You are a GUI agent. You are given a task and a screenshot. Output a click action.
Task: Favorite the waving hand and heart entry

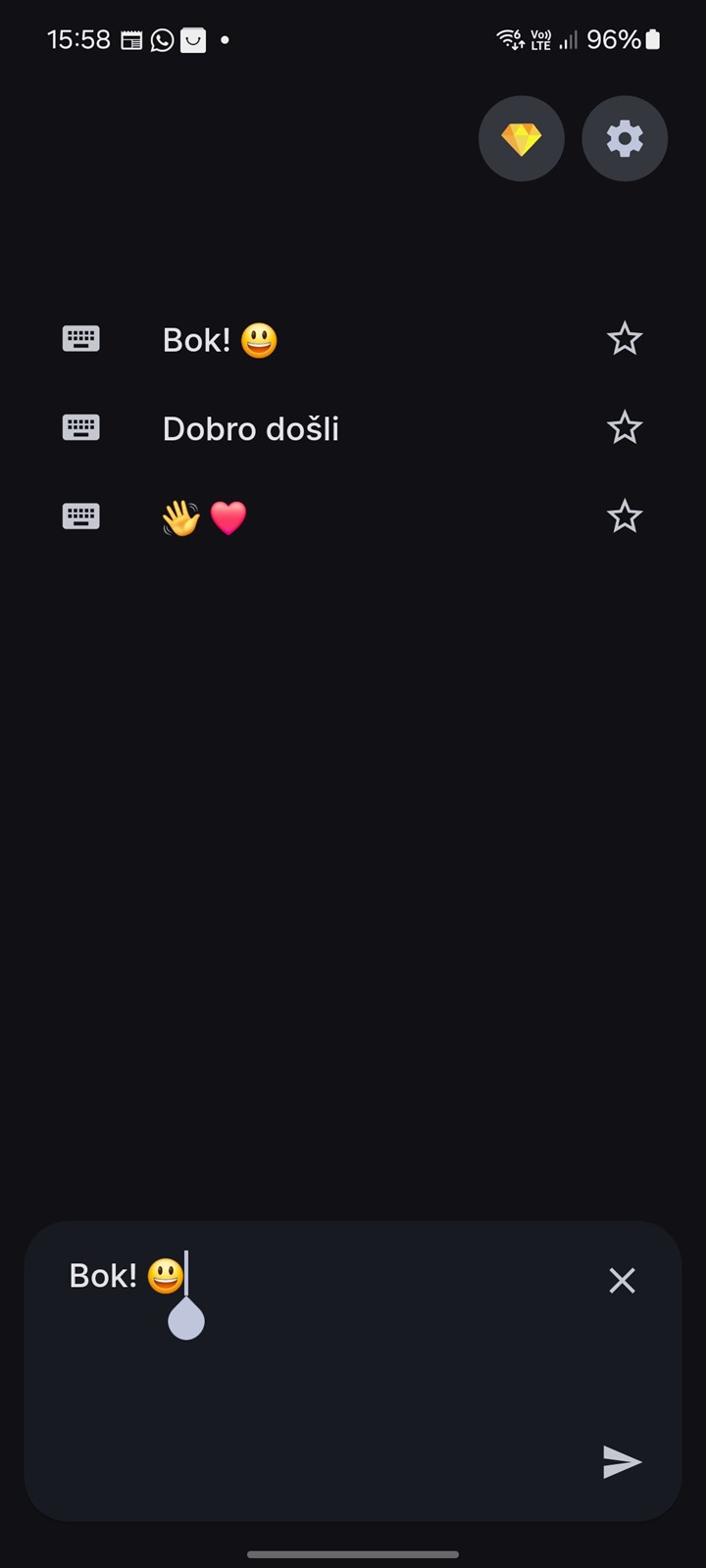(625, 515)
